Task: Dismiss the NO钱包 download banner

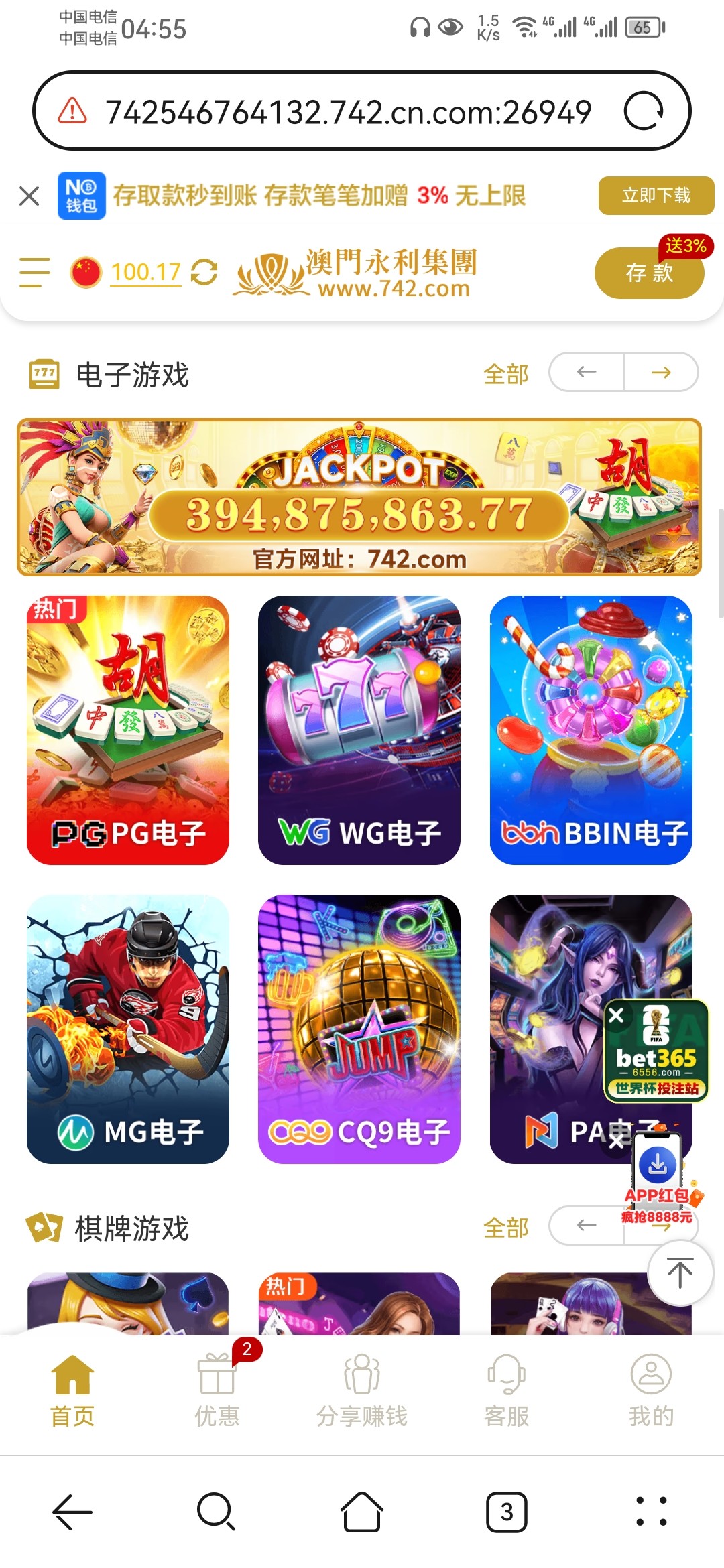Action: (x=29, y=196)
